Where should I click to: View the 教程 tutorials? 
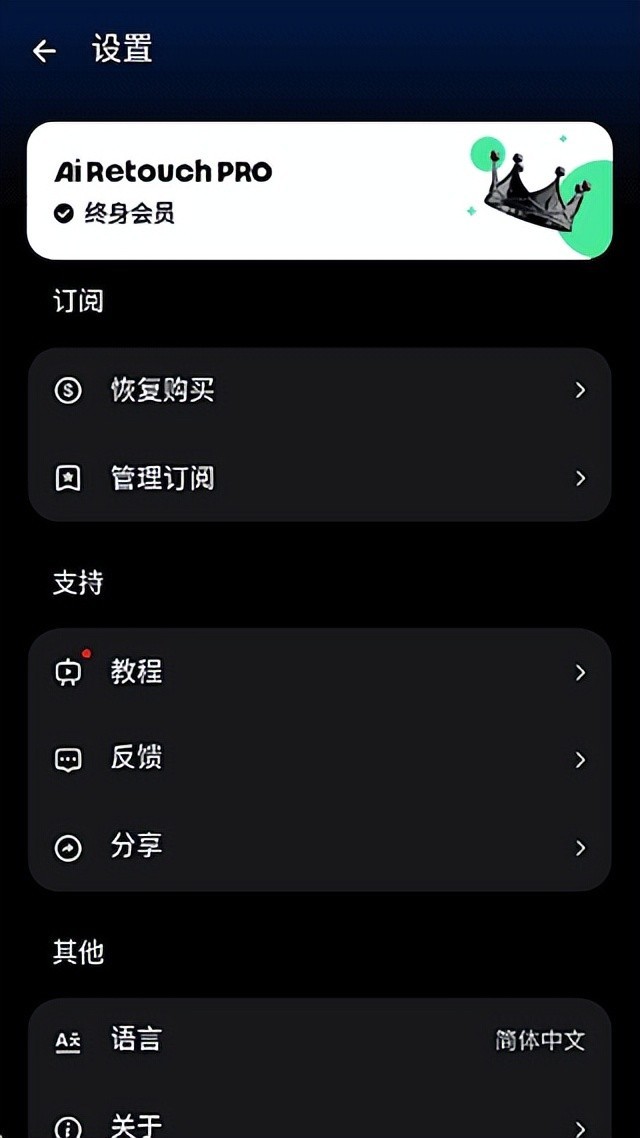click(319, 672)
